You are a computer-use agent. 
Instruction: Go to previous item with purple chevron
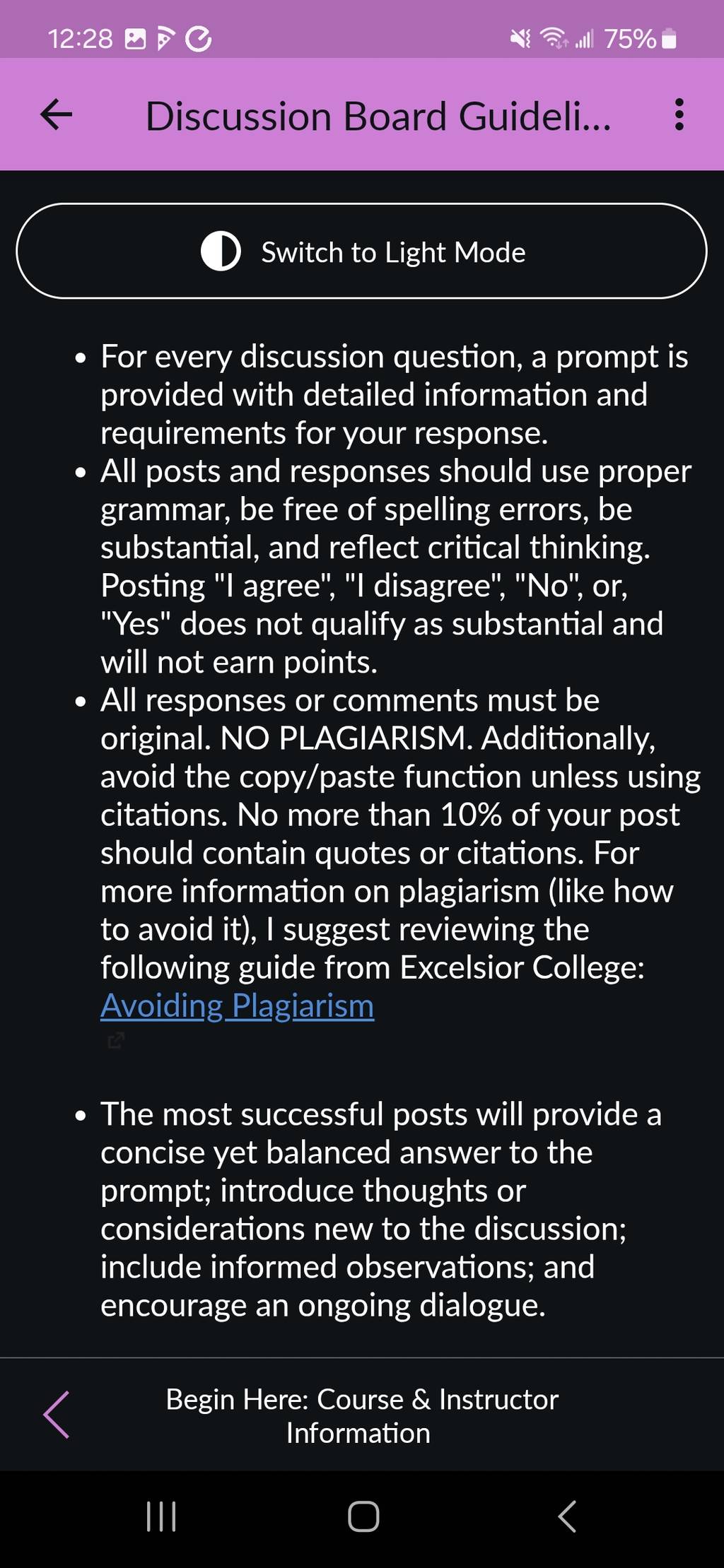click(56, 1415)
